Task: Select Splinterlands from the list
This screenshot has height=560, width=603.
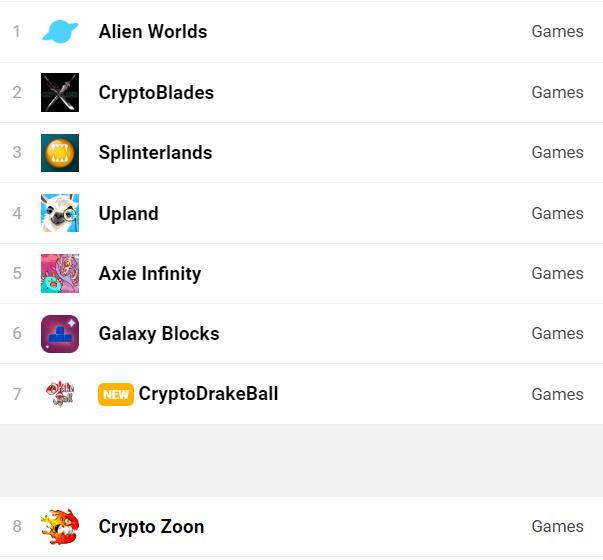Action: [155, 153]
